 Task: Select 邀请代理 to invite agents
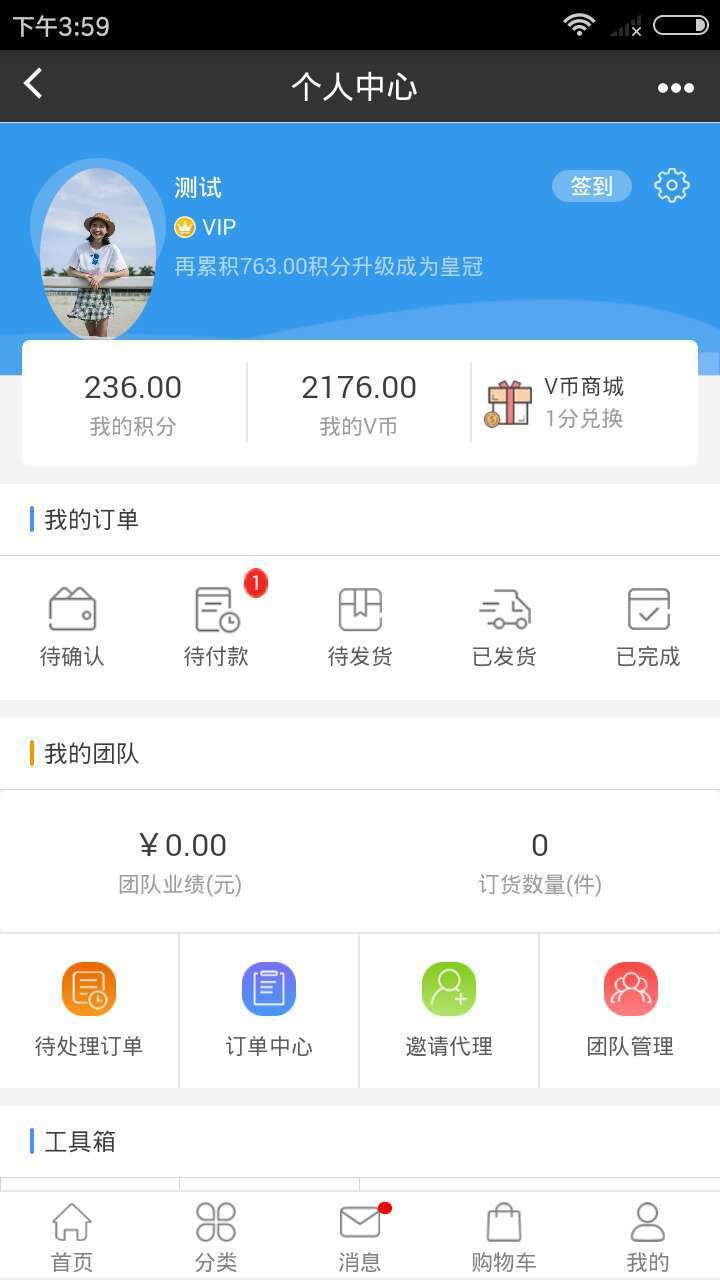click(x=449, y=1011)
